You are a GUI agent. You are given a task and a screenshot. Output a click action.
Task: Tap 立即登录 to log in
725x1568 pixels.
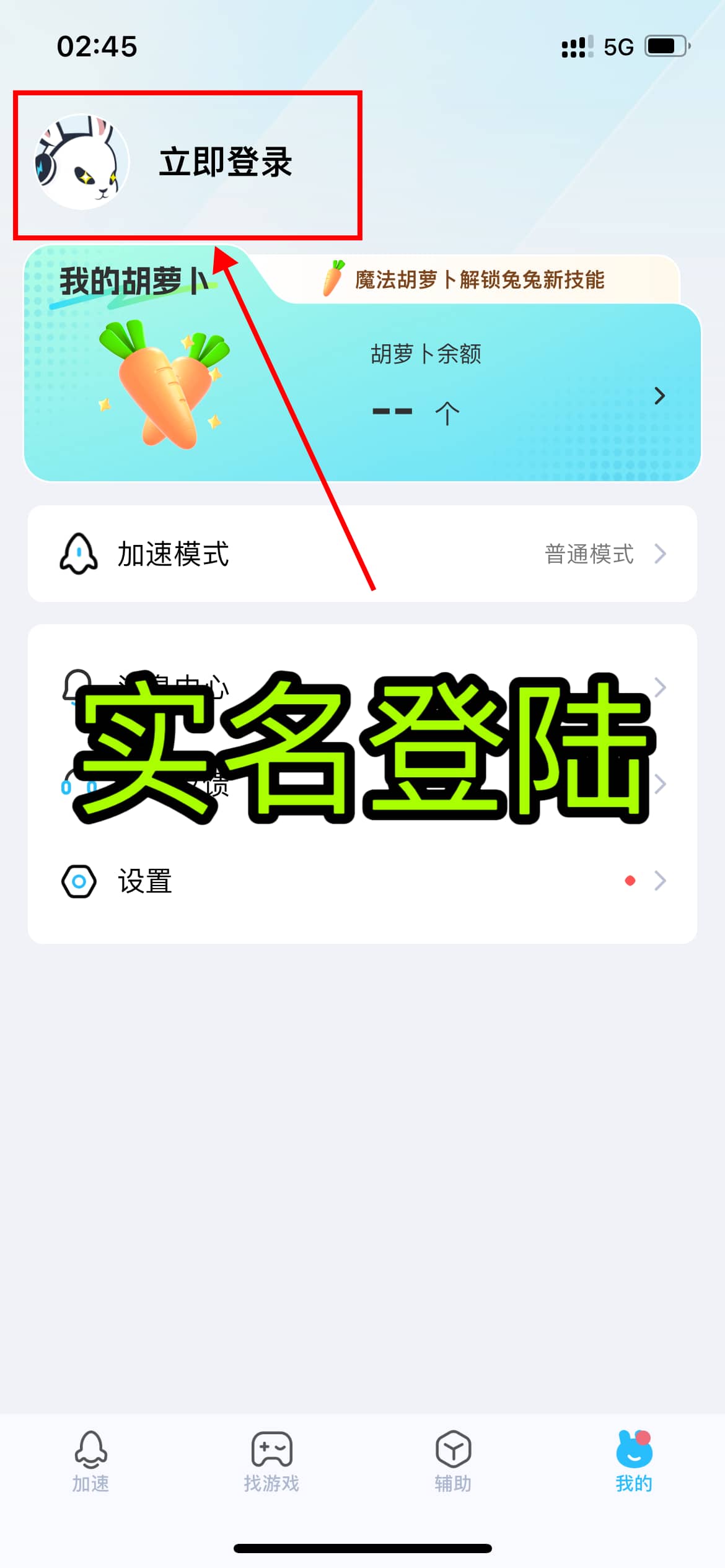[226, 162]
